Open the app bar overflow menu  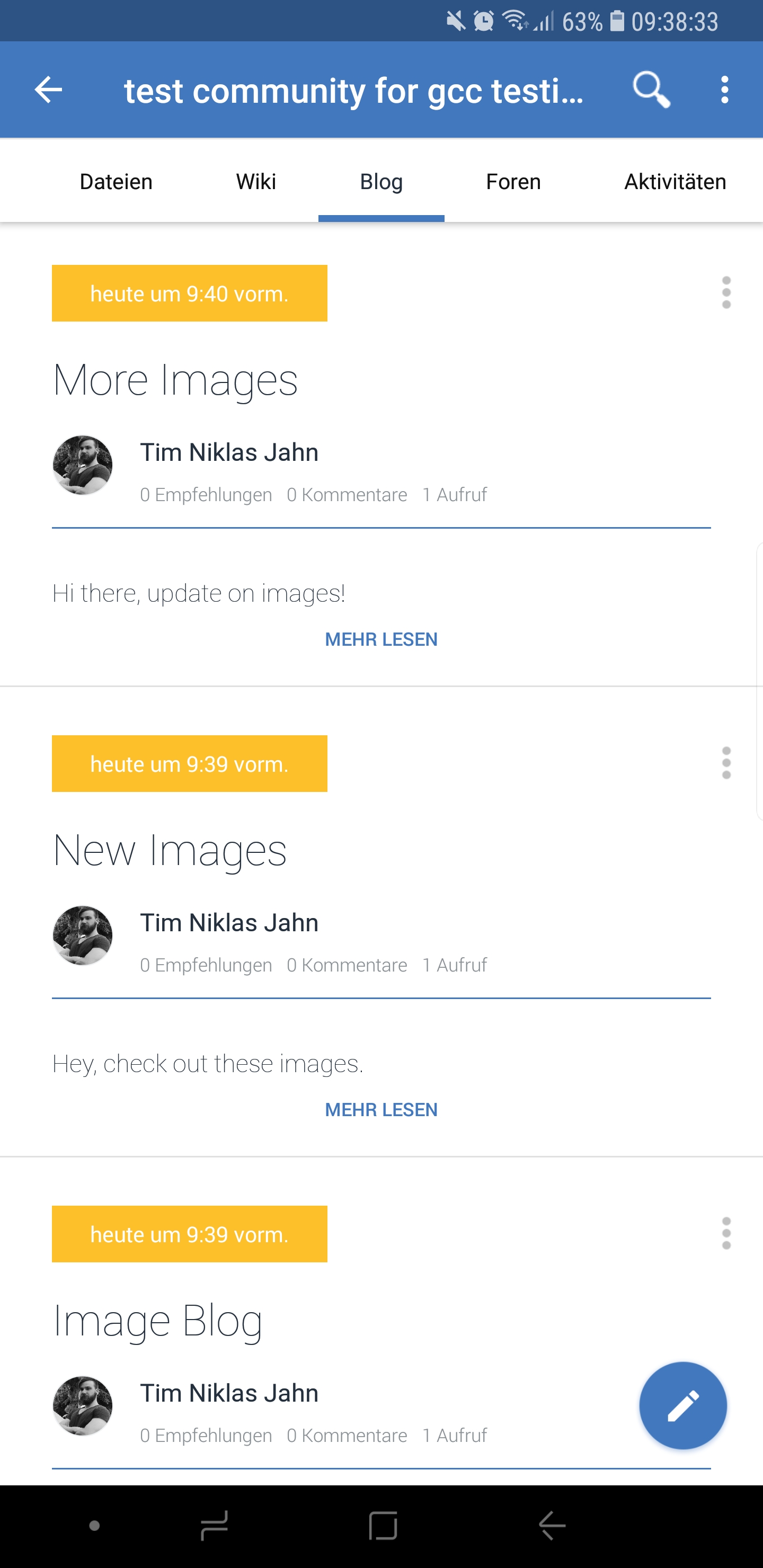pos(724,90)
